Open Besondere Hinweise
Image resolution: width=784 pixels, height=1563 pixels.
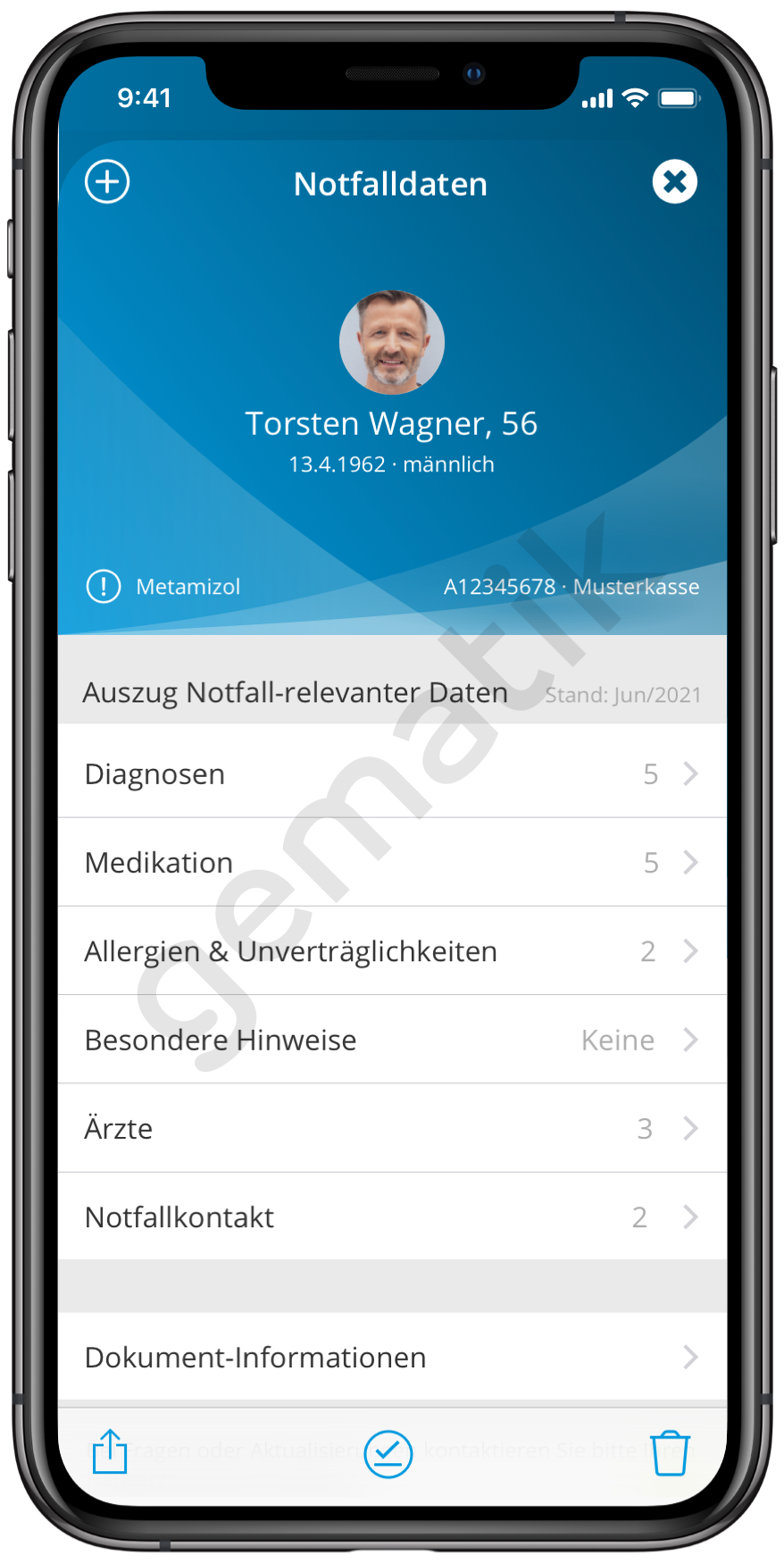pos(392,1040)
